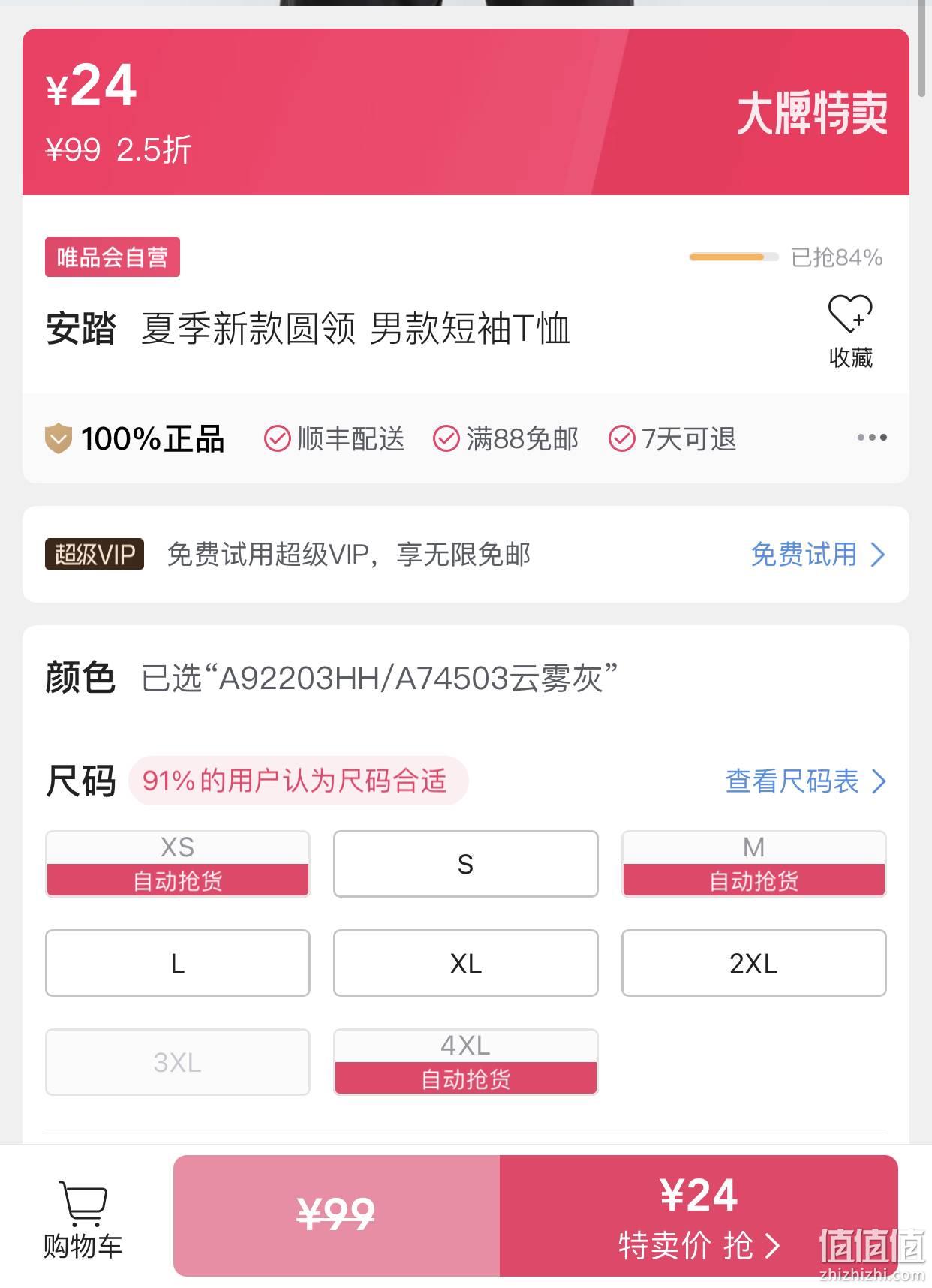Choose size S
The width and height of the screenshot is (932, 1288).
pyautogui.click(x=465, y=864)
